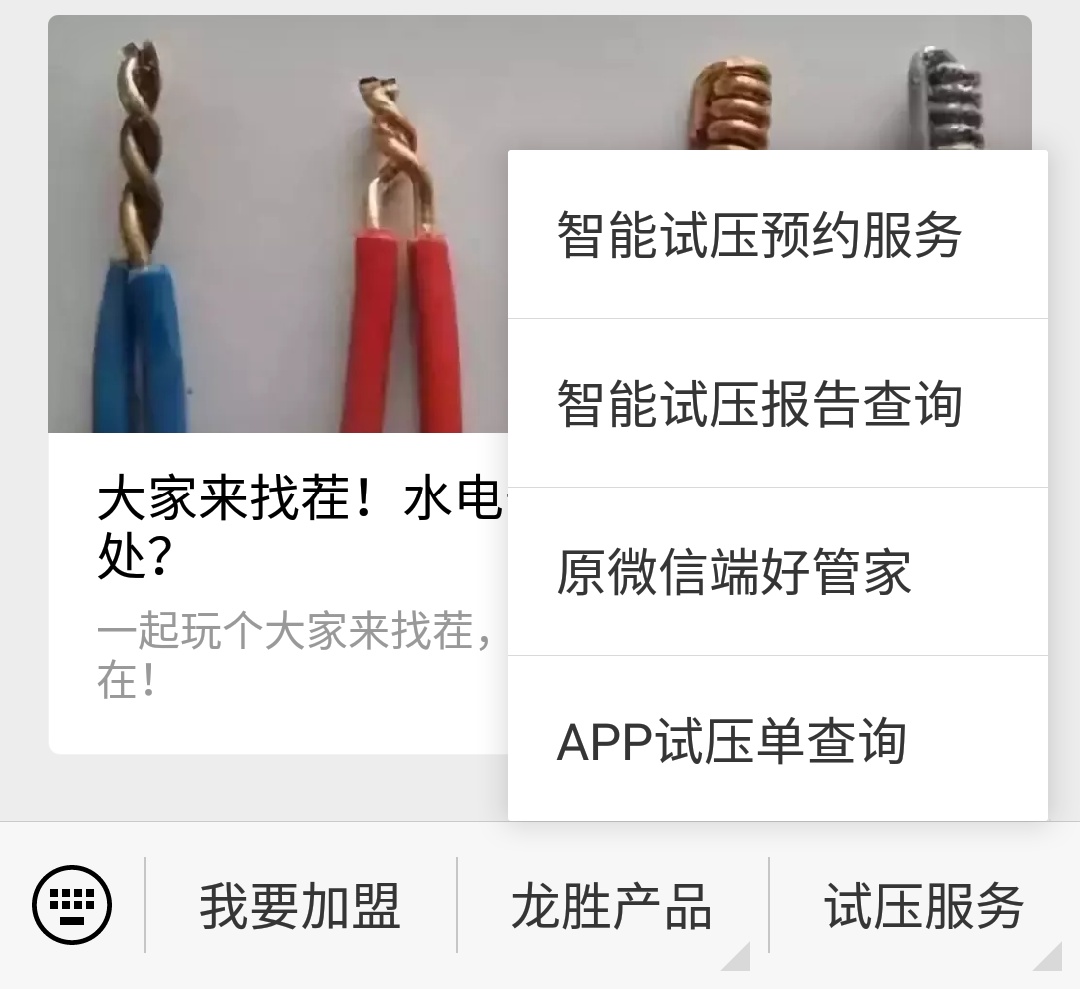Viewport: 1080px width, 989px height.
Task: Collapse the 试压服务 menu
Action: (x=924, y=906)
